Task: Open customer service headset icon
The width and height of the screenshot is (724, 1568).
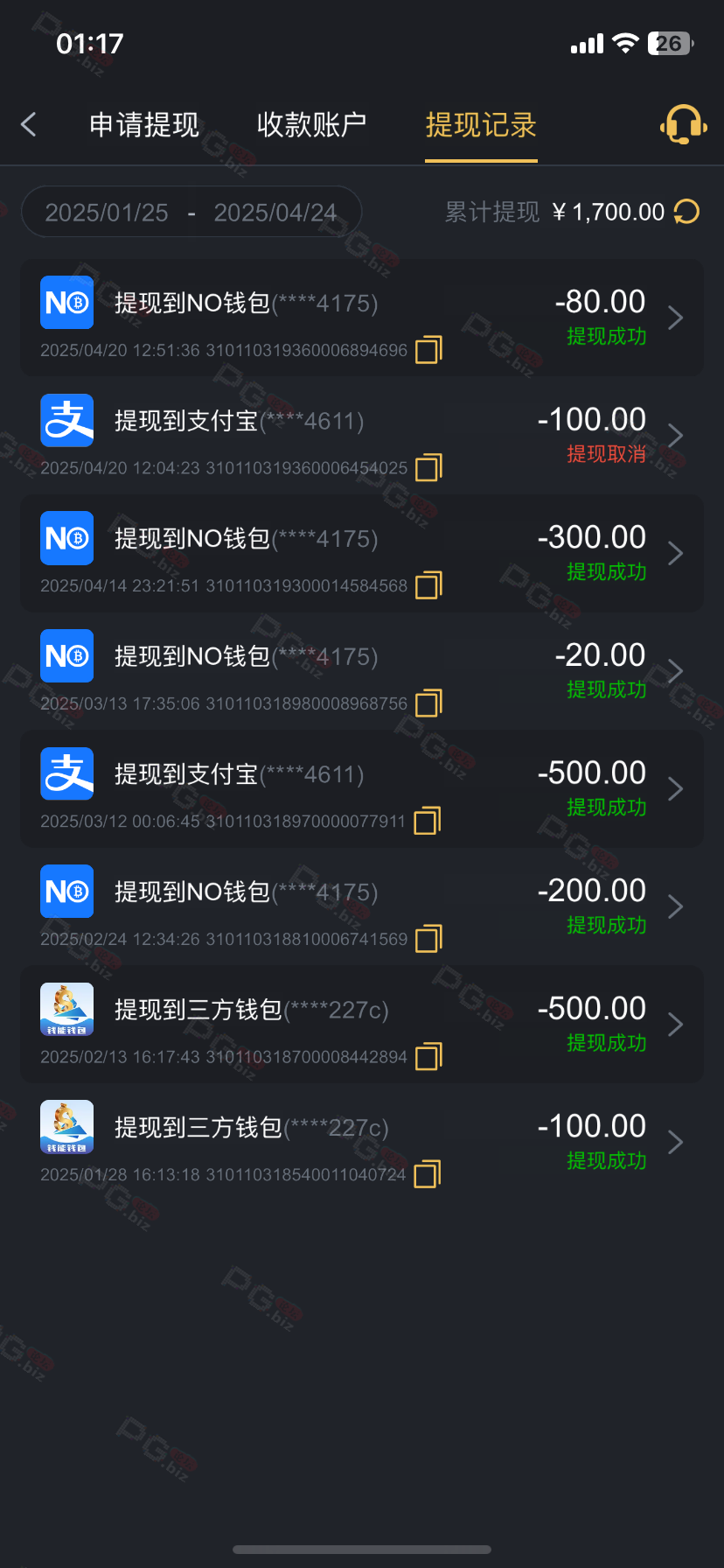Action: [684, 125]
